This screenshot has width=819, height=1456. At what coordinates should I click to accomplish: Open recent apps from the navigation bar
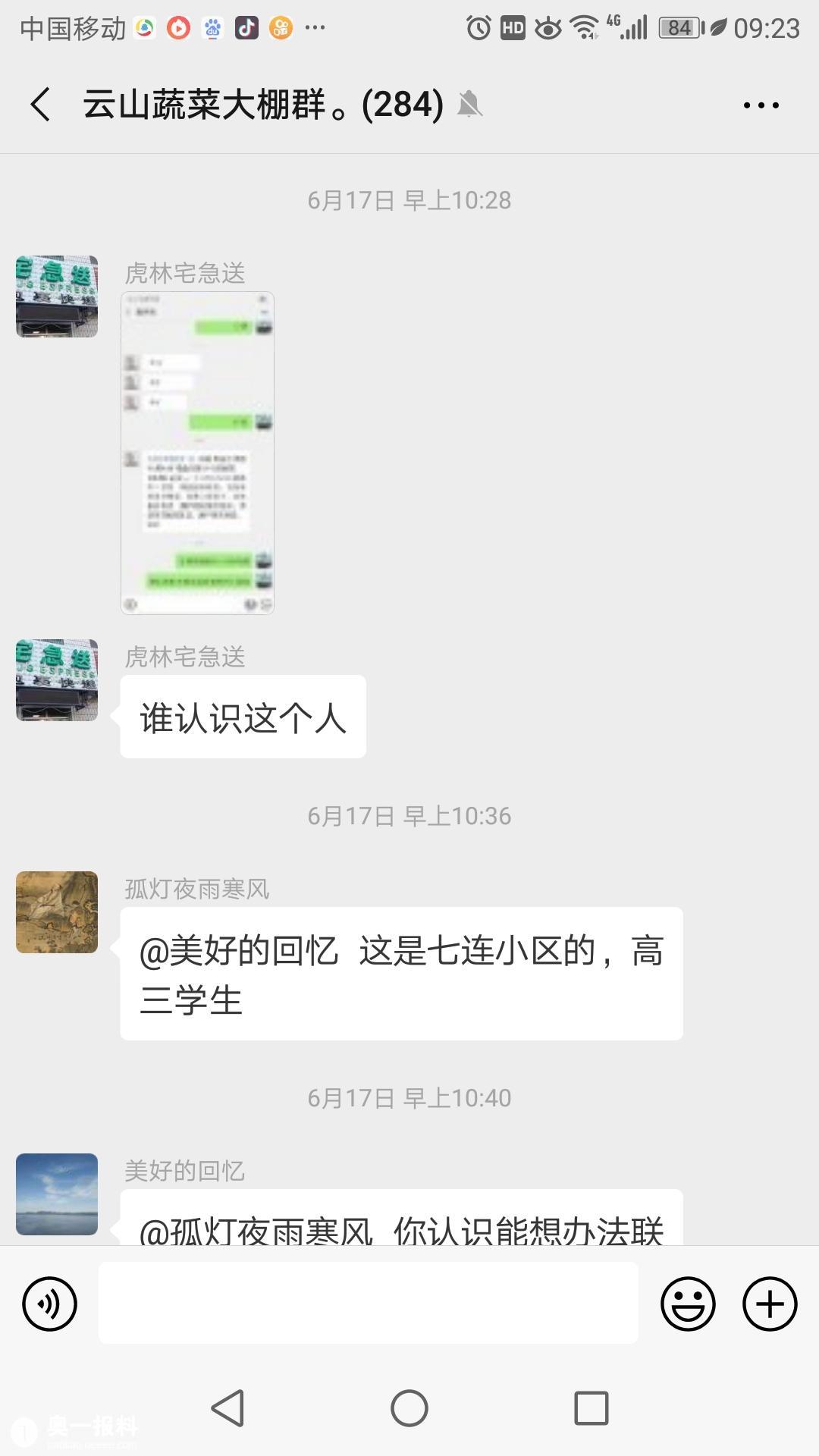click(591, 1408)
